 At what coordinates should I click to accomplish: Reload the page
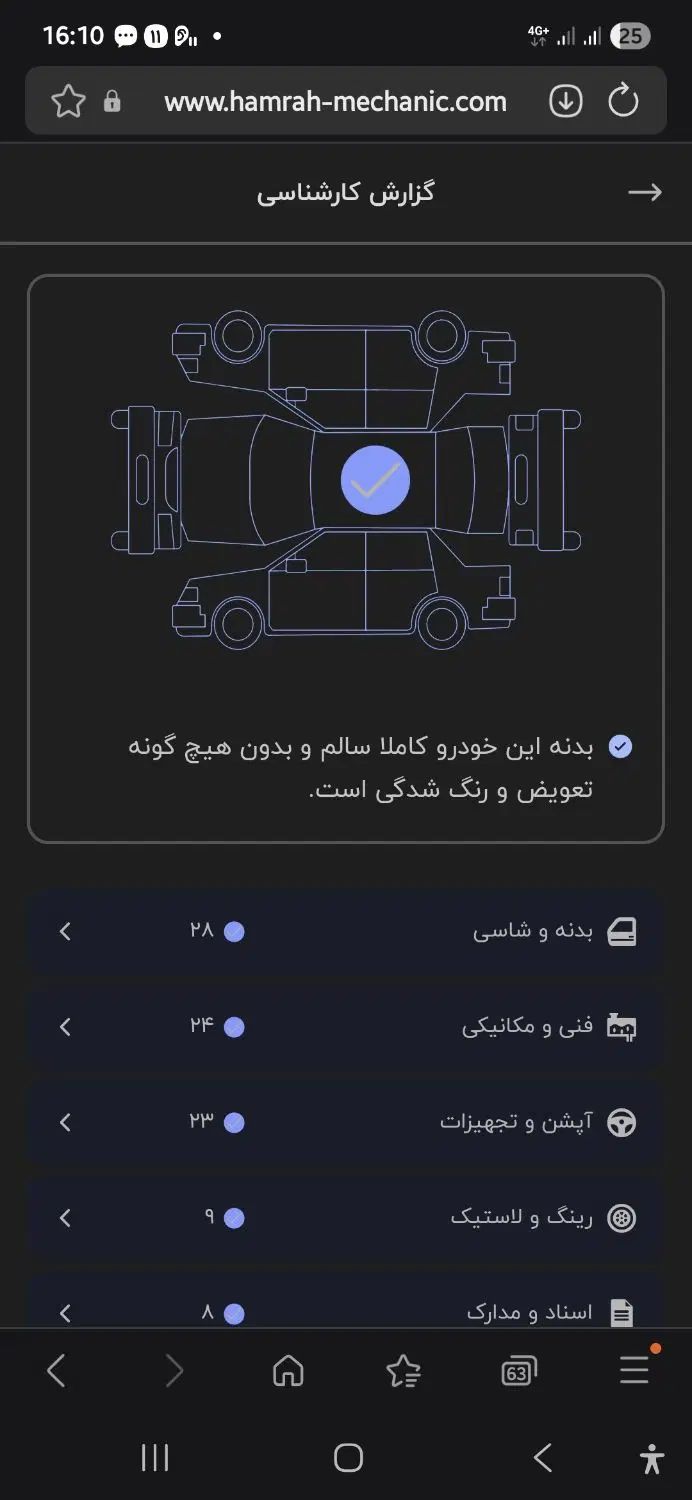[623, 101]
